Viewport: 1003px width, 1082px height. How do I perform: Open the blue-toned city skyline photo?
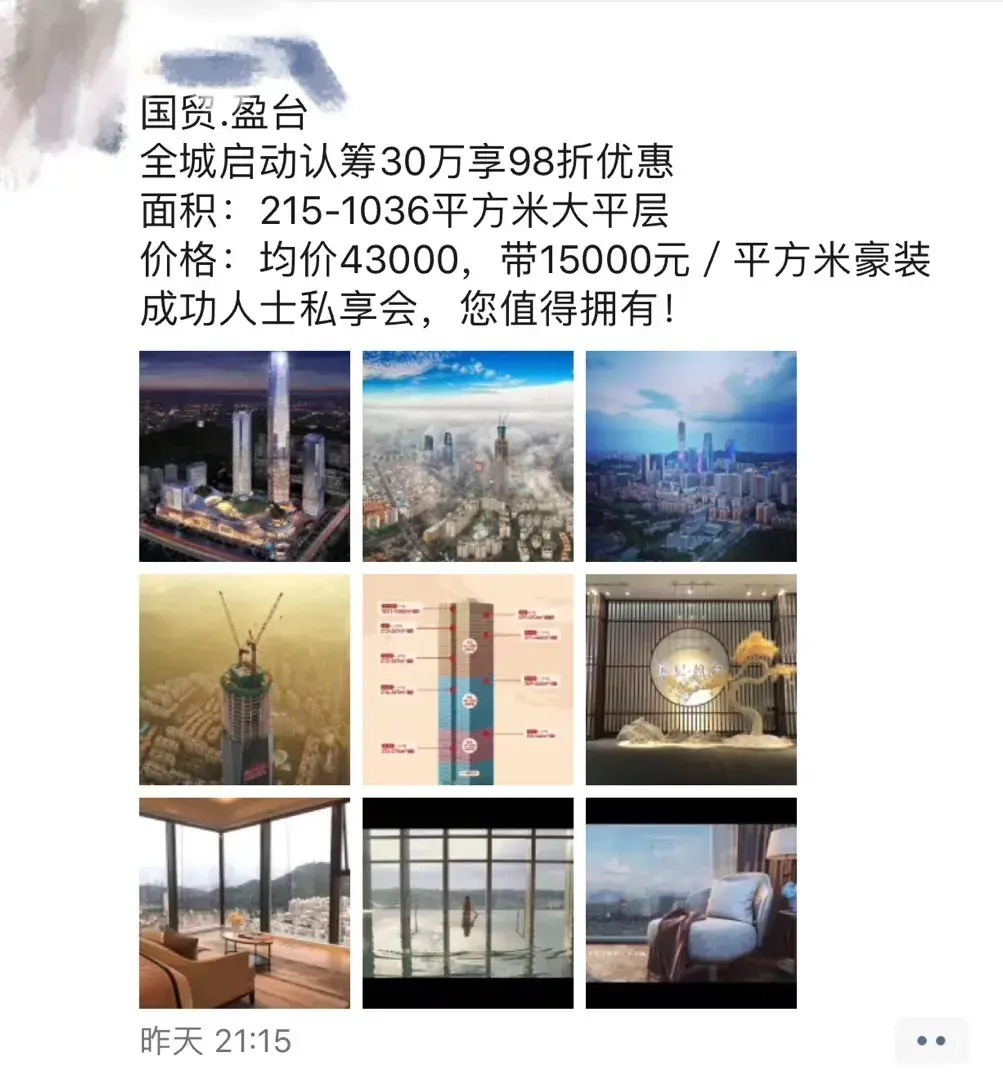coord(691,456)
